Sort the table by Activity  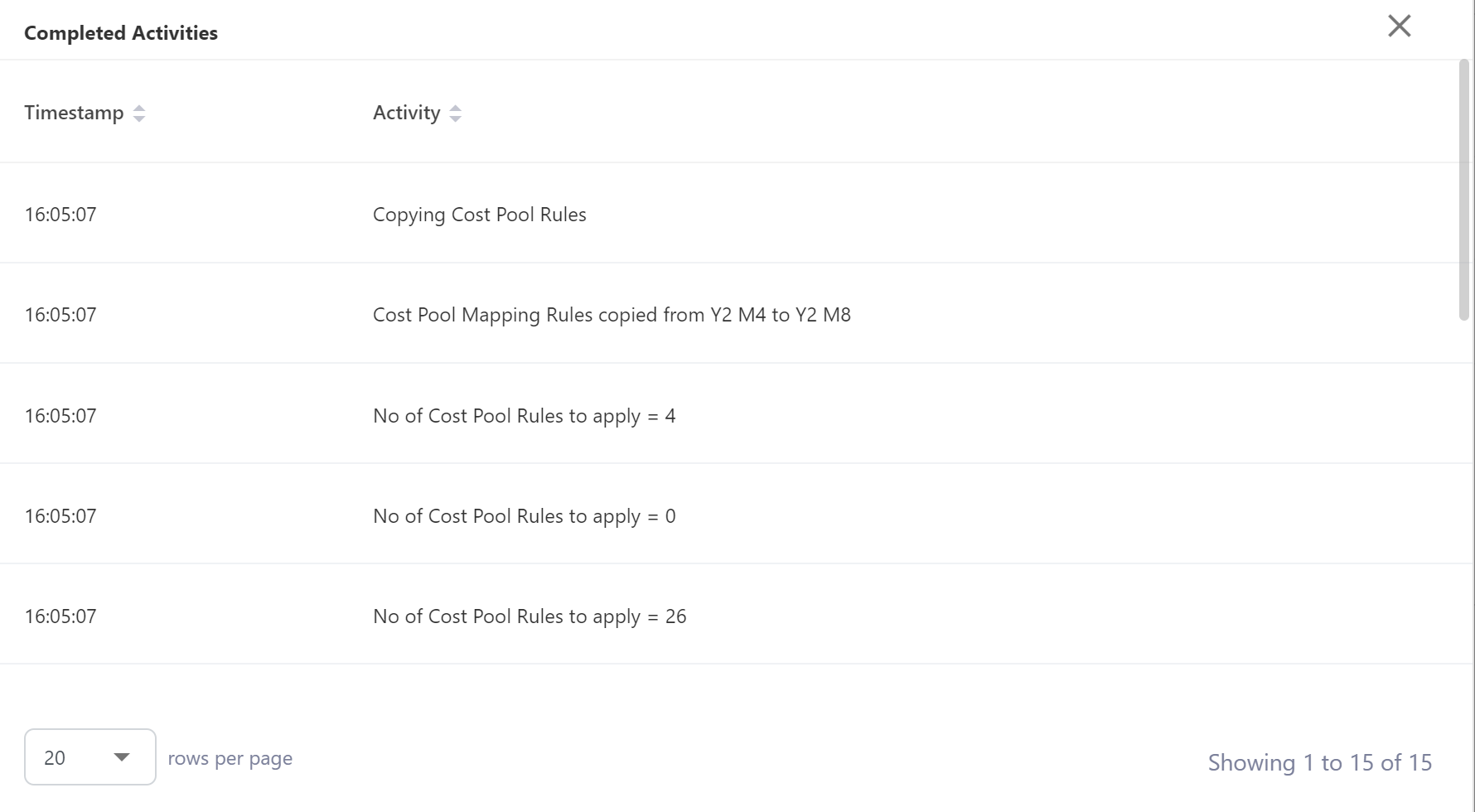tap(455, 114)
